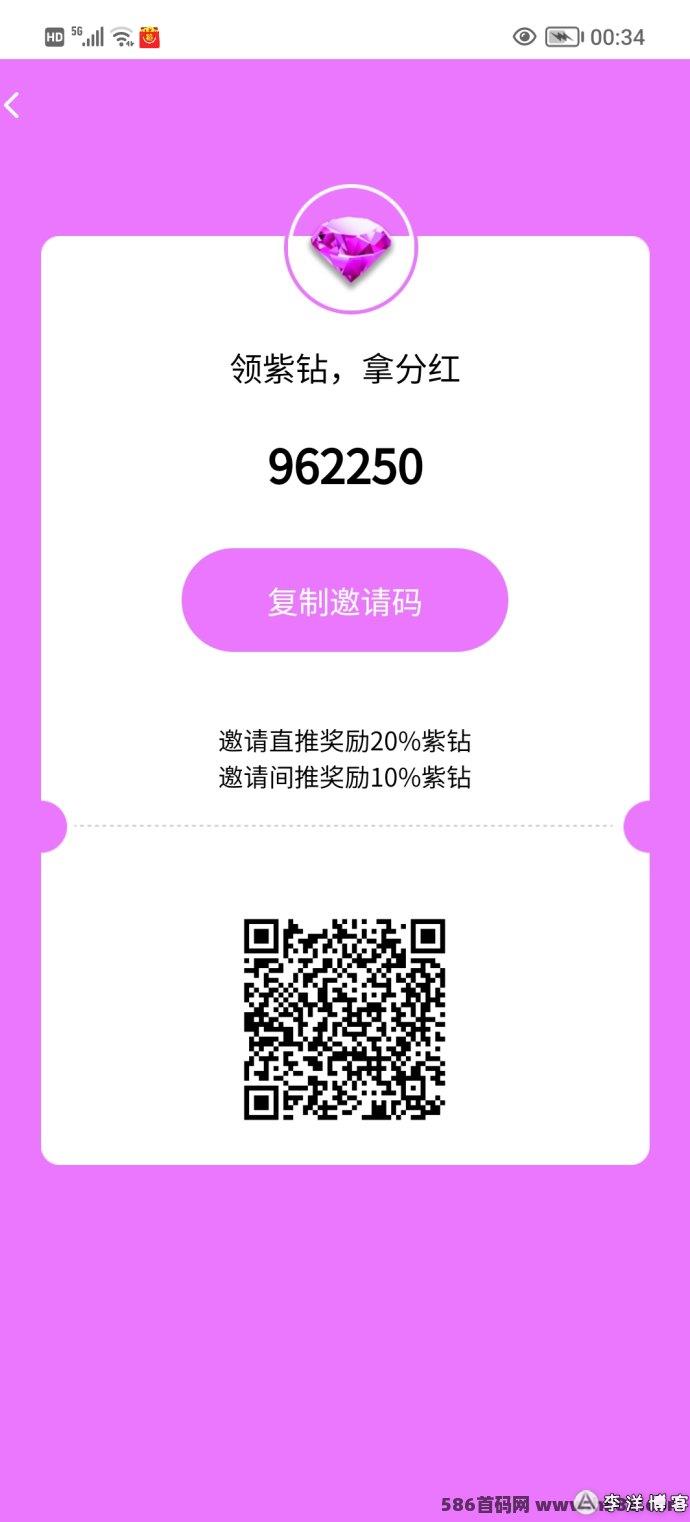Tap the 复制邀请码 button
This screenshot has height=1522, width=690.
[345, 601]
